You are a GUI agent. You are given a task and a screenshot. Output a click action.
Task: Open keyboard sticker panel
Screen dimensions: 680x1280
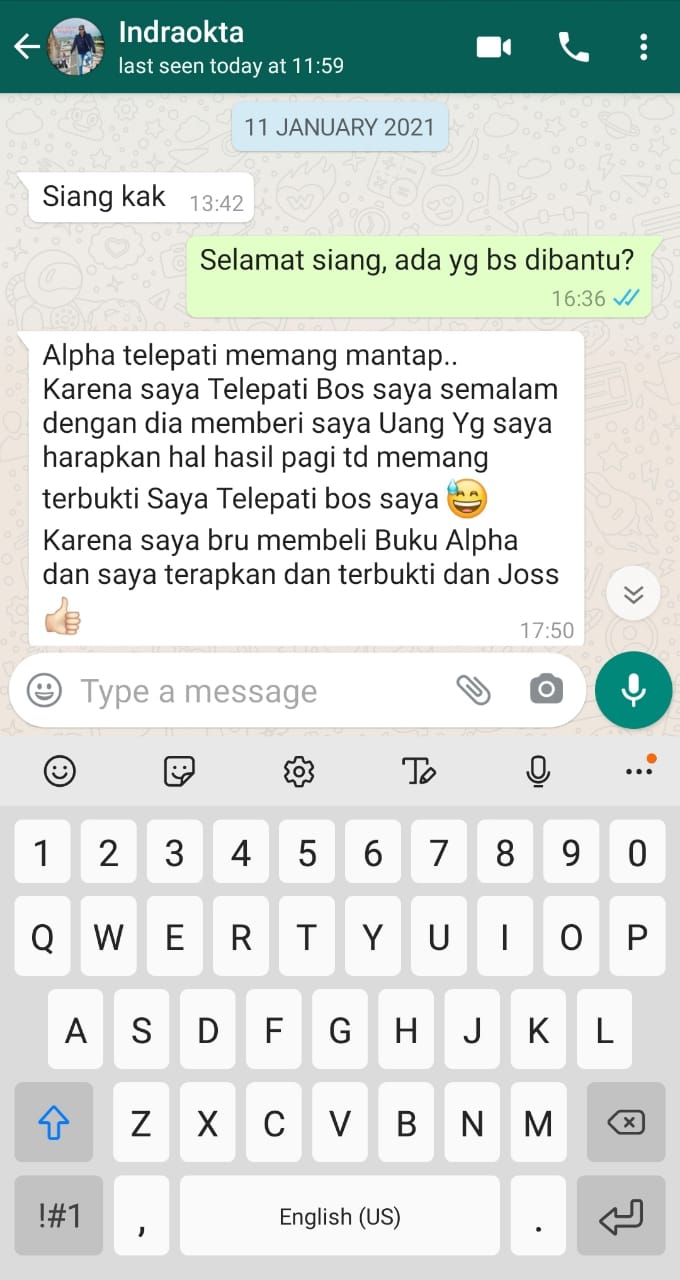click(179, 771)
